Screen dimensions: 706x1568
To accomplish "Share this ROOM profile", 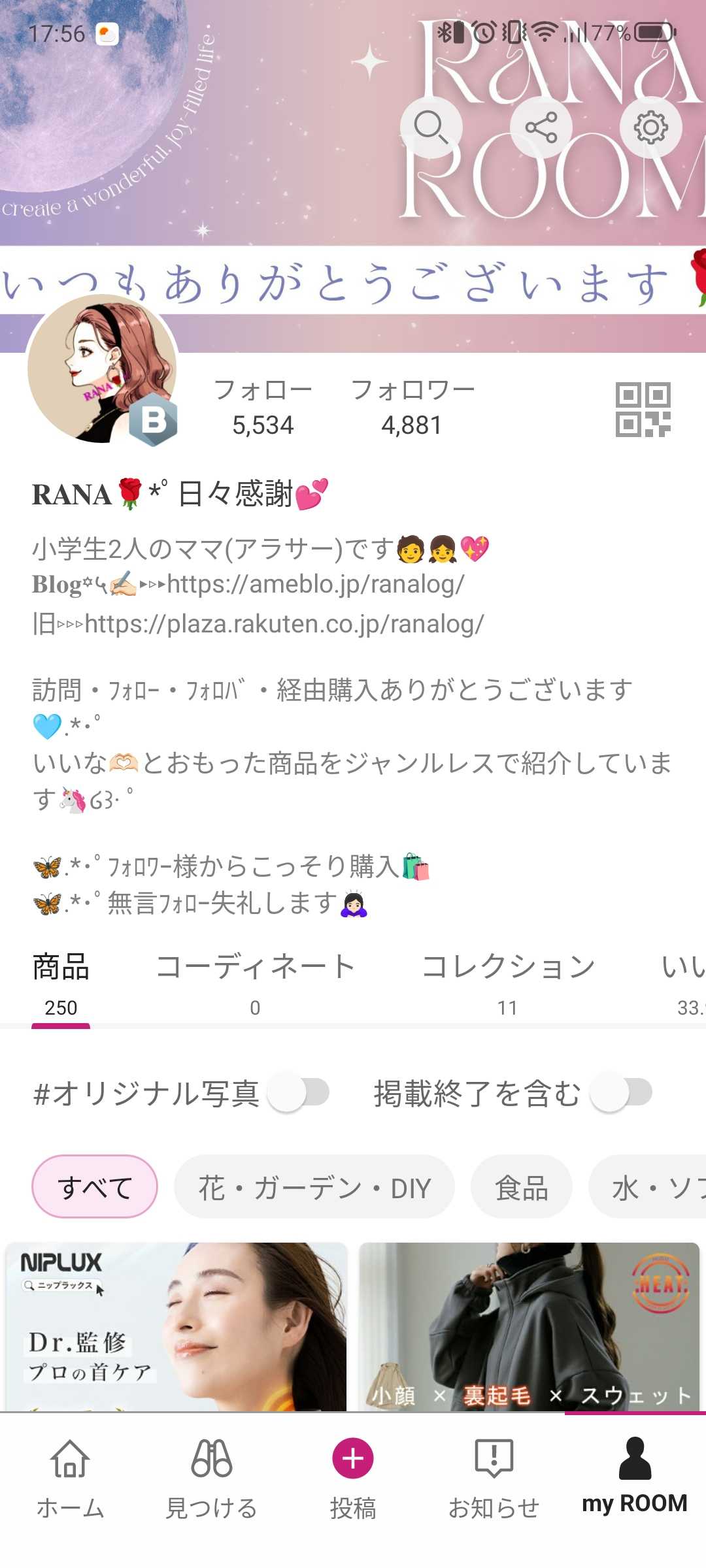I will click(x=541, y=127).
